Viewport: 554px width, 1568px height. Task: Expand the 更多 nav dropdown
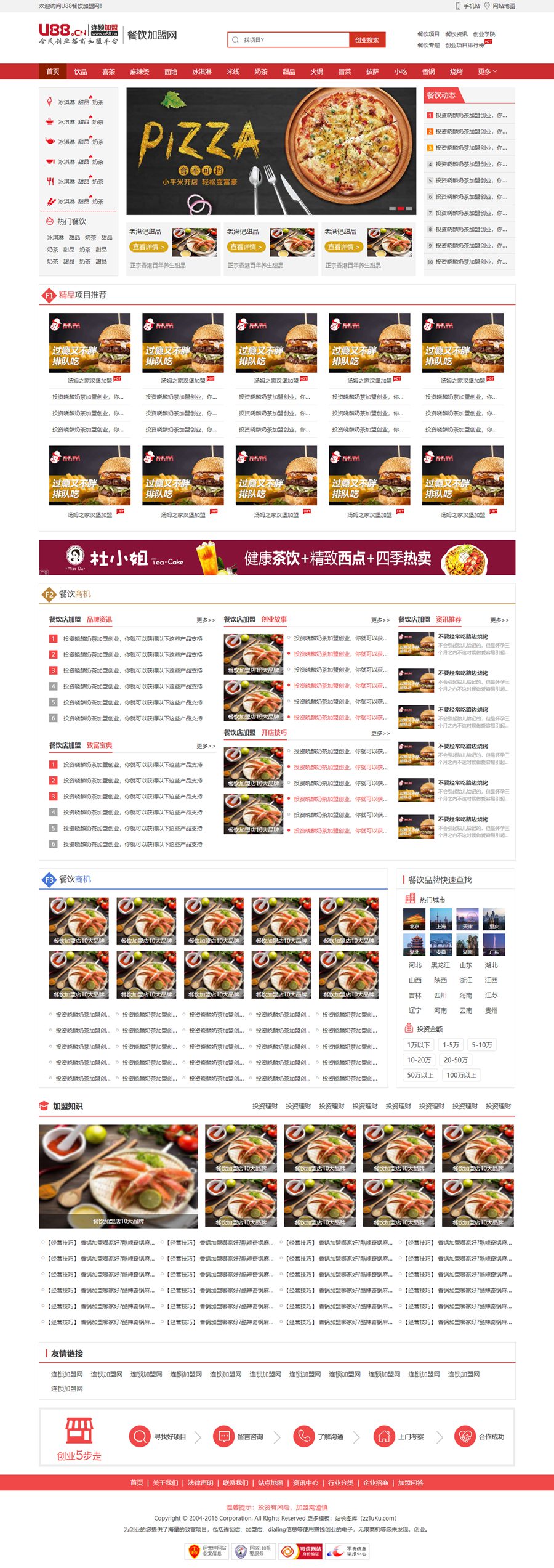487,72
